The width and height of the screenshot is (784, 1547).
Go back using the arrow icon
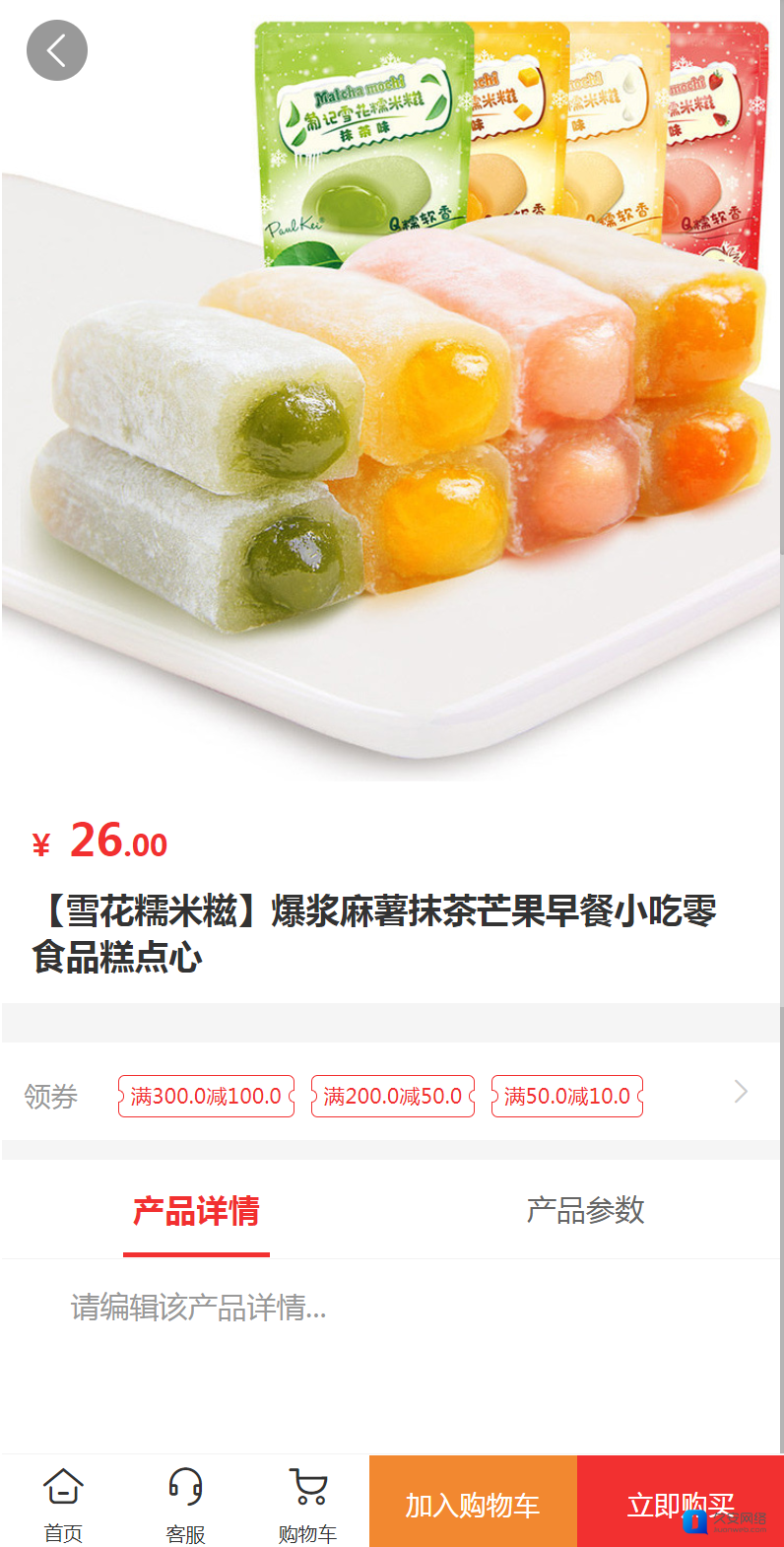click(x=56, y=50)
